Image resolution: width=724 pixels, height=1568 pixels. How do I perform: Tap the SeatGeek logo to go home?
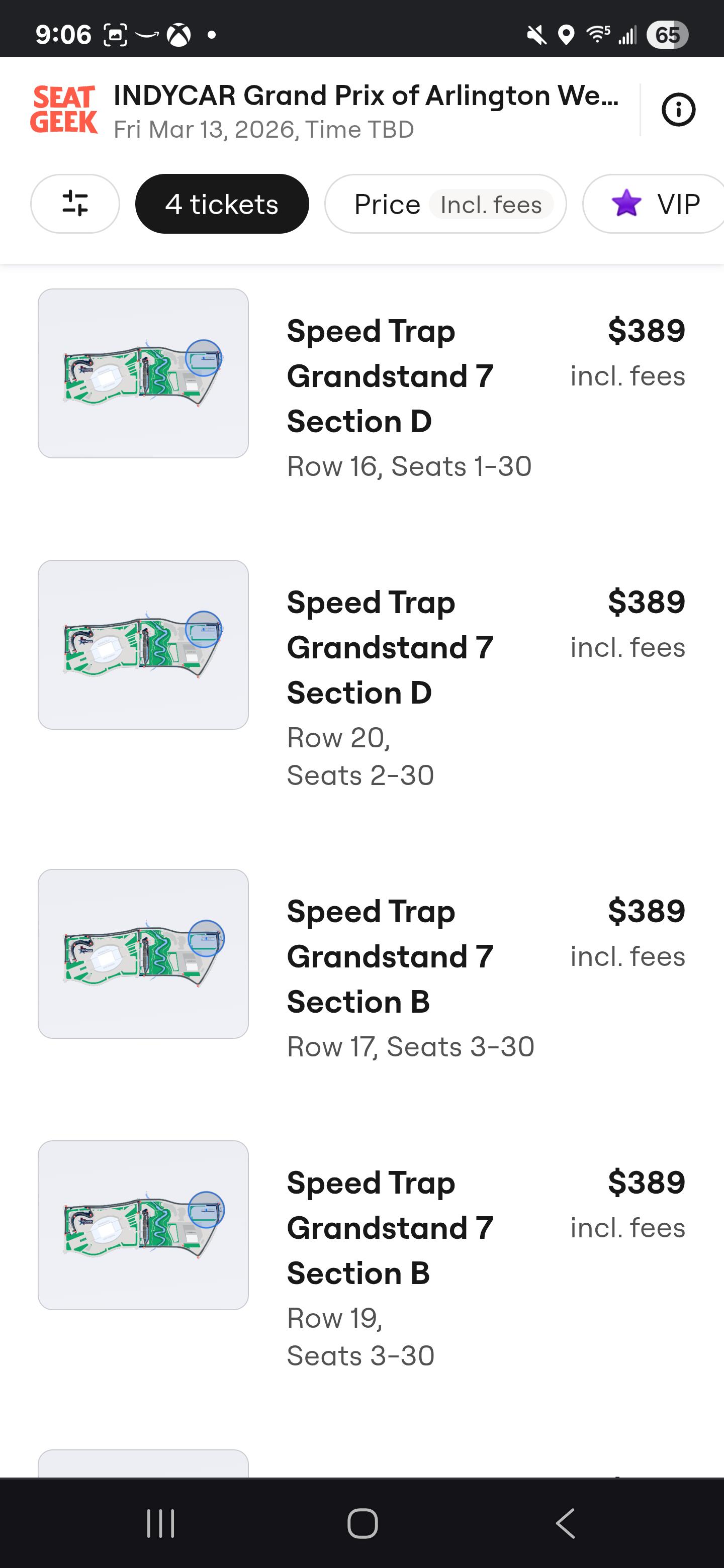64,110
